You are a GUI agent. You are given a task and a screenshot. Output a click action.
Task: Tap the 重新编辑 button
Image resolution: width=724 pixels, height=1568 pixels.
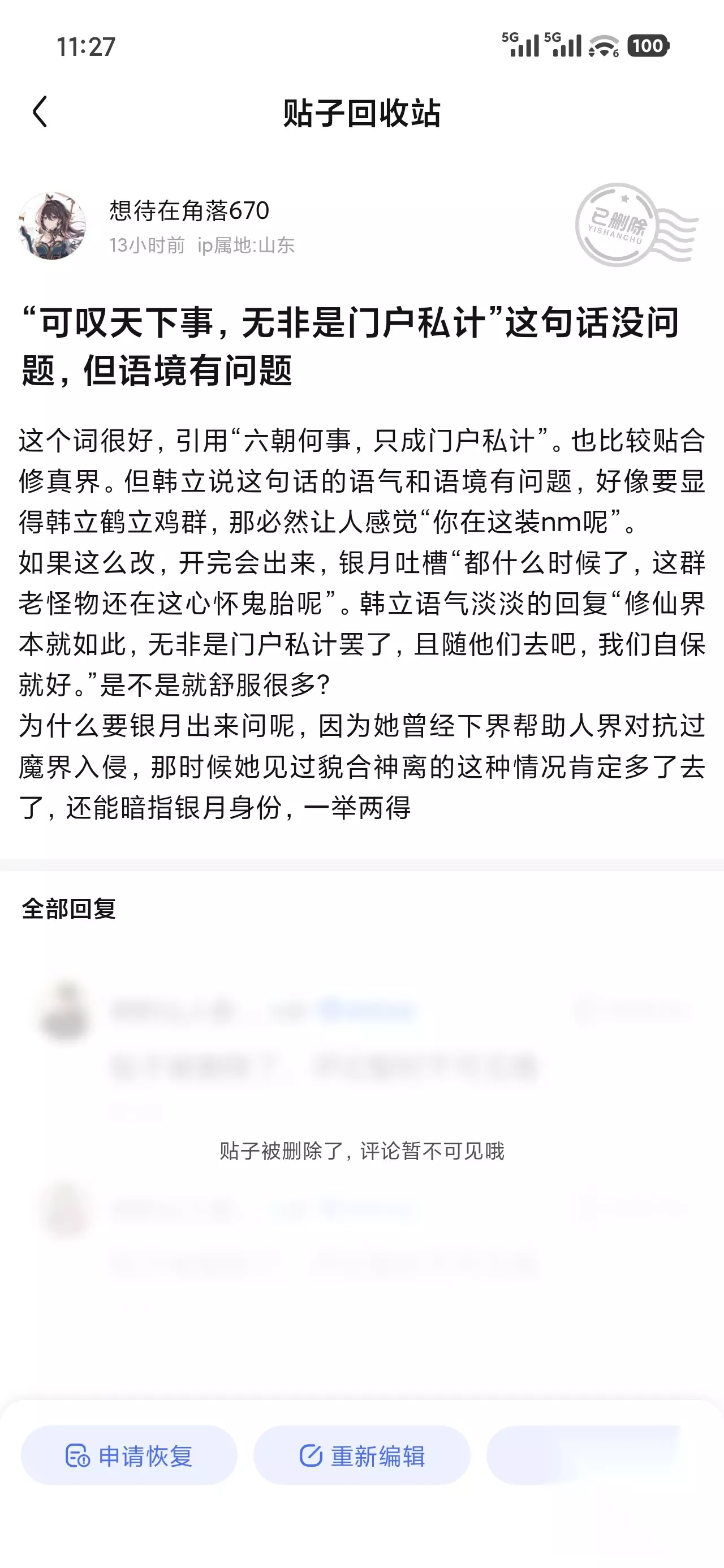click(361, 1456)
